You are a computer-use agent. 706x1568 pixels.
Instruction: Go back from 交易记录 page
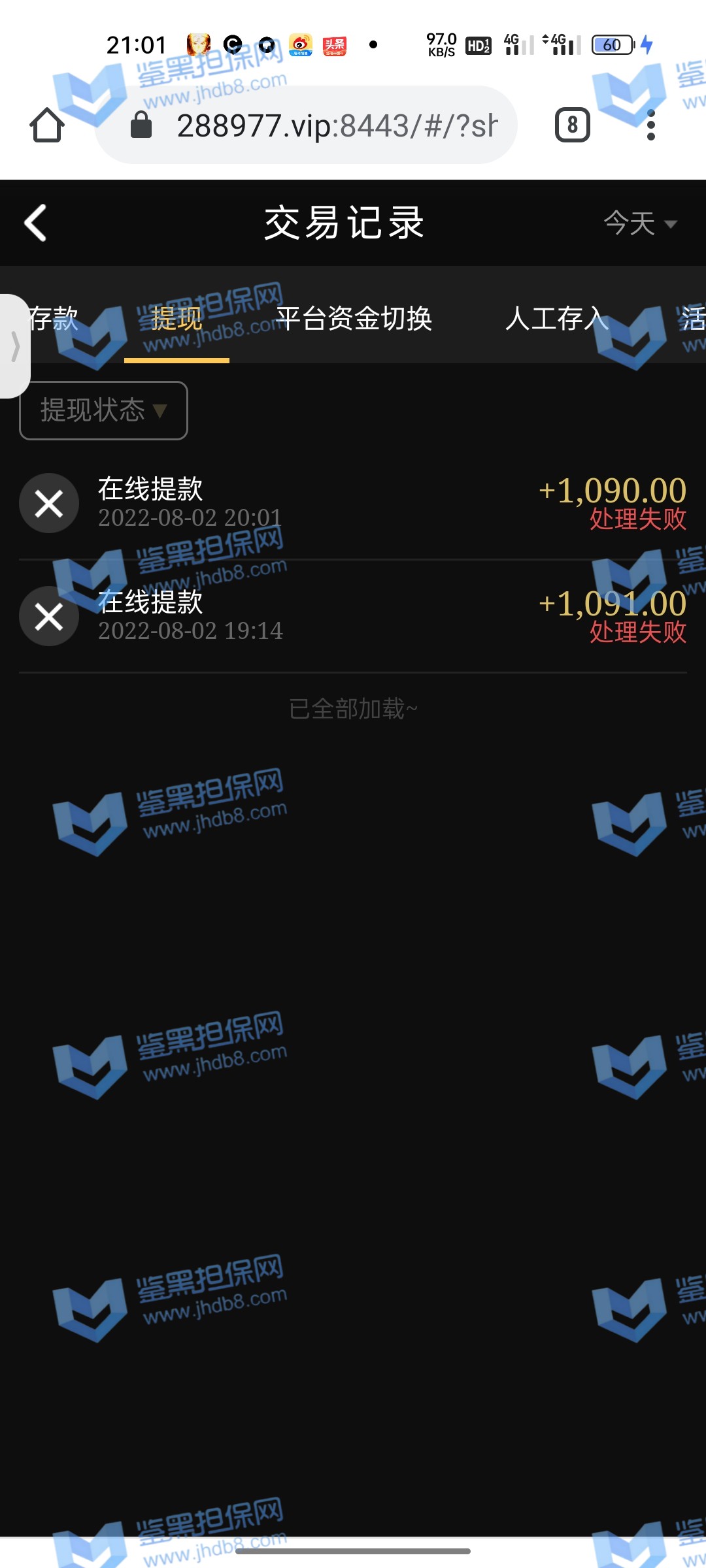[x=36, y=223]
